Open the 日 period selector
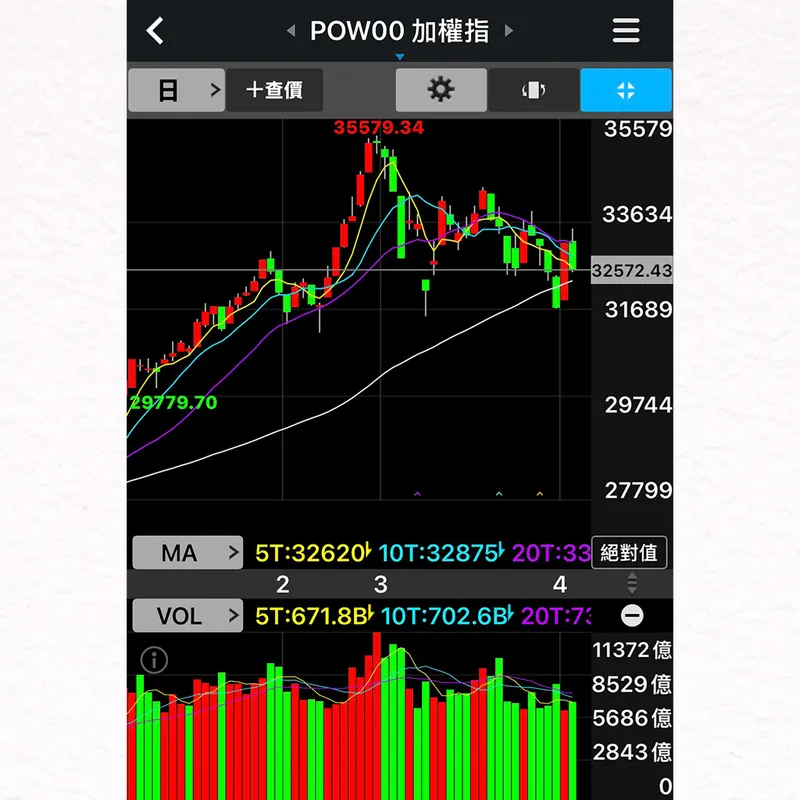Viewport: 800px width, 800px height. click(176, 90)
